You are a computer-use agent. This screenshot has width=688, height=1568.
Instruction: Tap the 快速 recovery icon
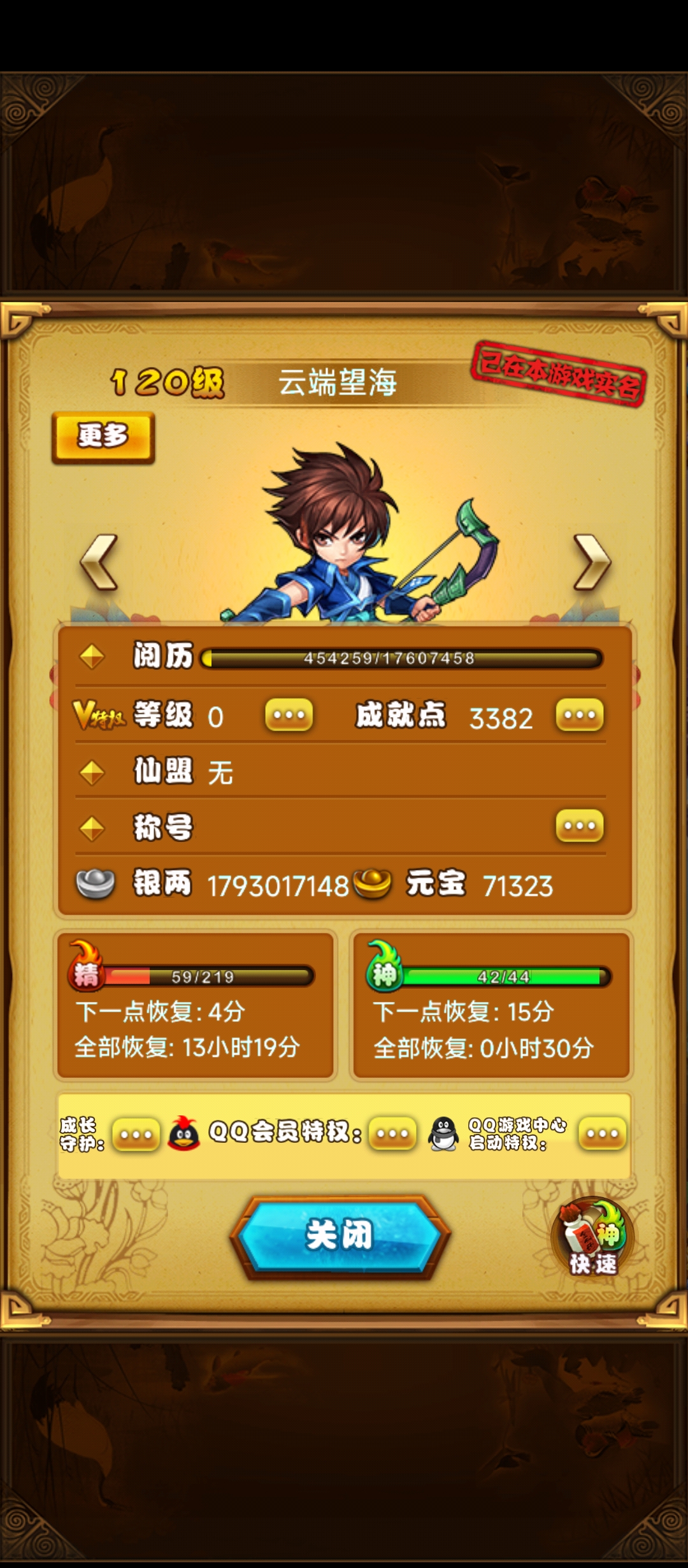pos(592,1238)
